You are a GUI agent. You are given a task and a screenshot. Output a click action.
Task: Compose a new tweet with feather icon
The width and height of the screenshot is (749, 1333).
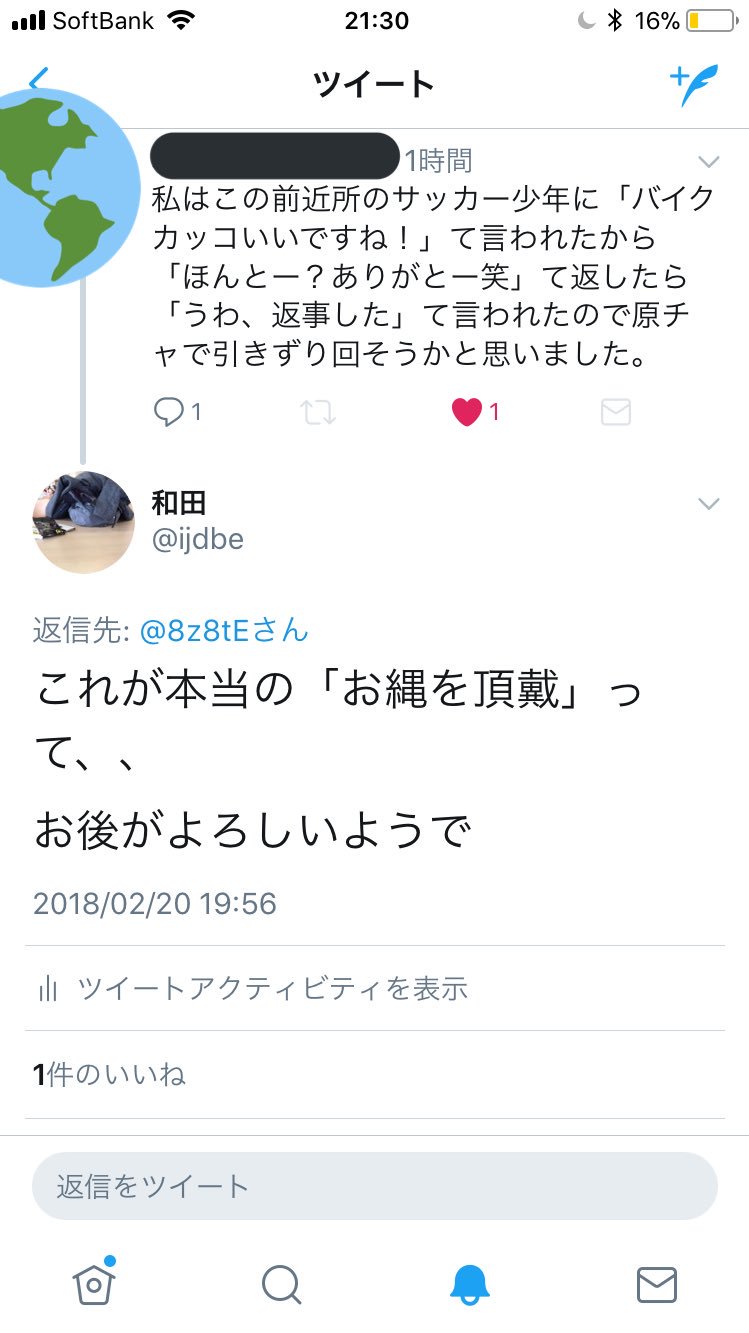tap(693, 85)
